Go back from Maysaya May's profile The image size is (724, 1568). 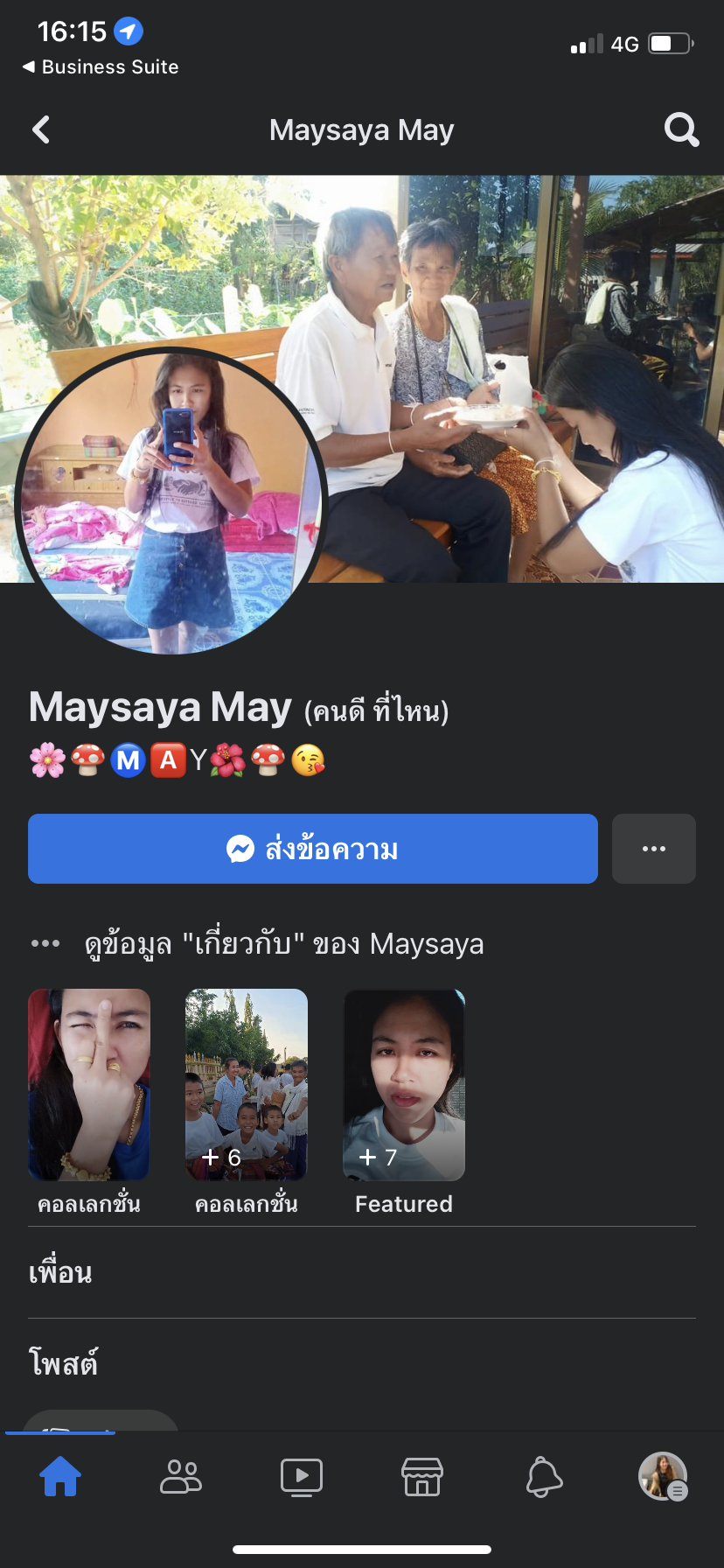pyautogui.click(x=41, y=130)
